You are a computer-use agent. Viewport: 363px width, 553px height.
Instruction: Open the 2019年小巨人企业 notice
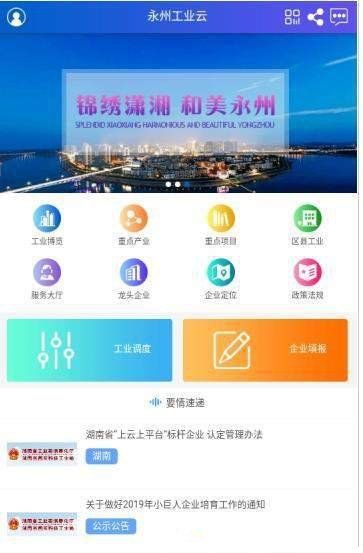(175, 504)
